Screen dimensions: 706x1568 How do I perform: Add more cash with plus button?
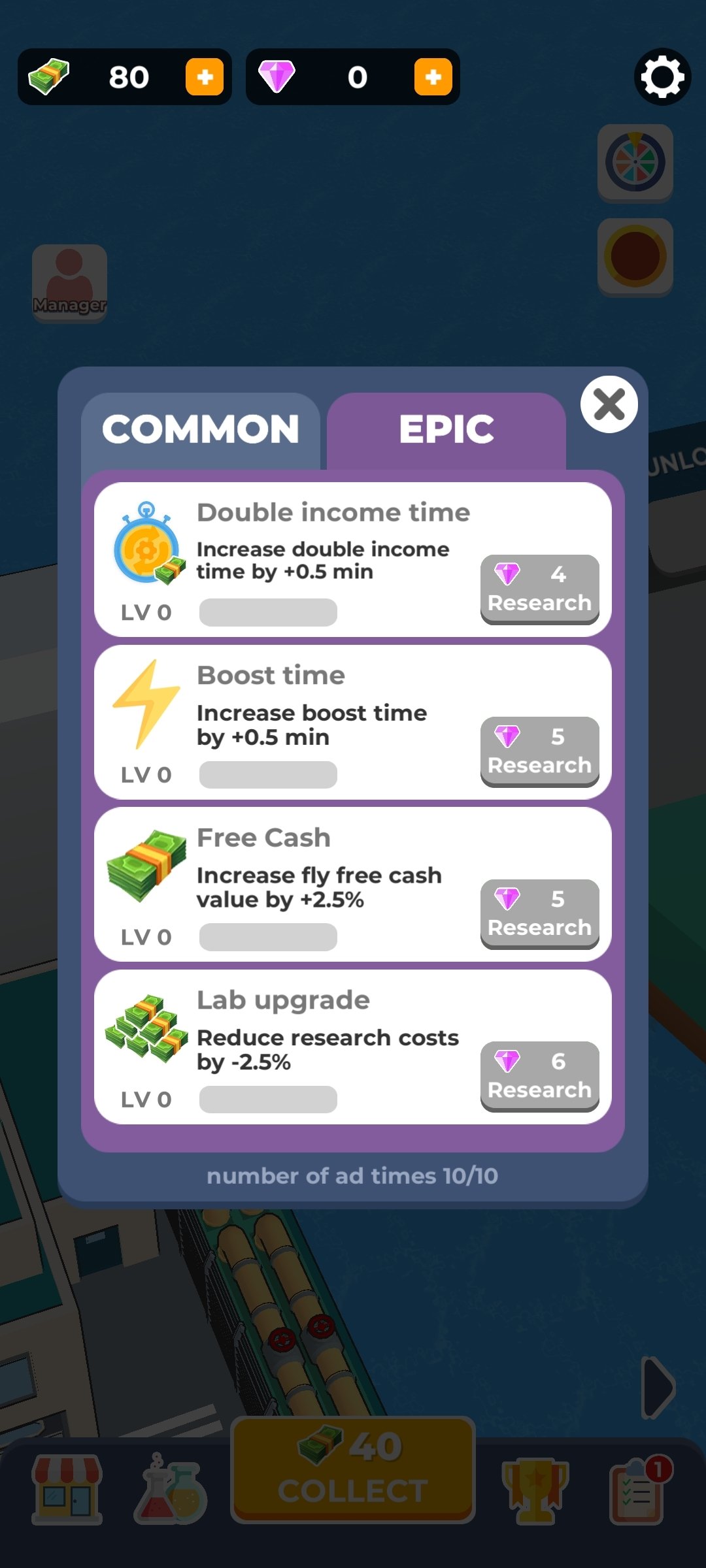pos(205,77)
